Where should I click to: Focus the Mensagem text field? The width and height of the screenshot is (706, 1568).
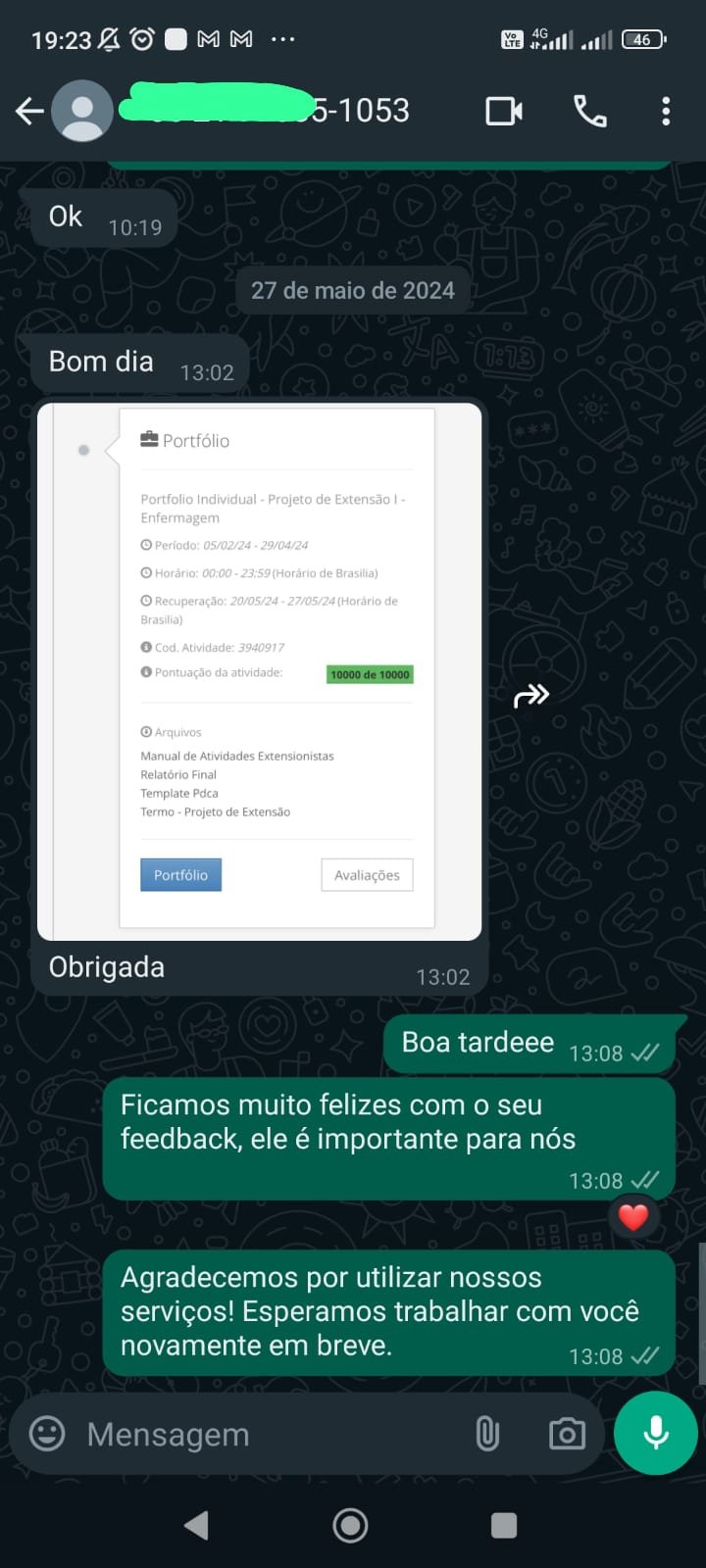(x=265, y=1435)
